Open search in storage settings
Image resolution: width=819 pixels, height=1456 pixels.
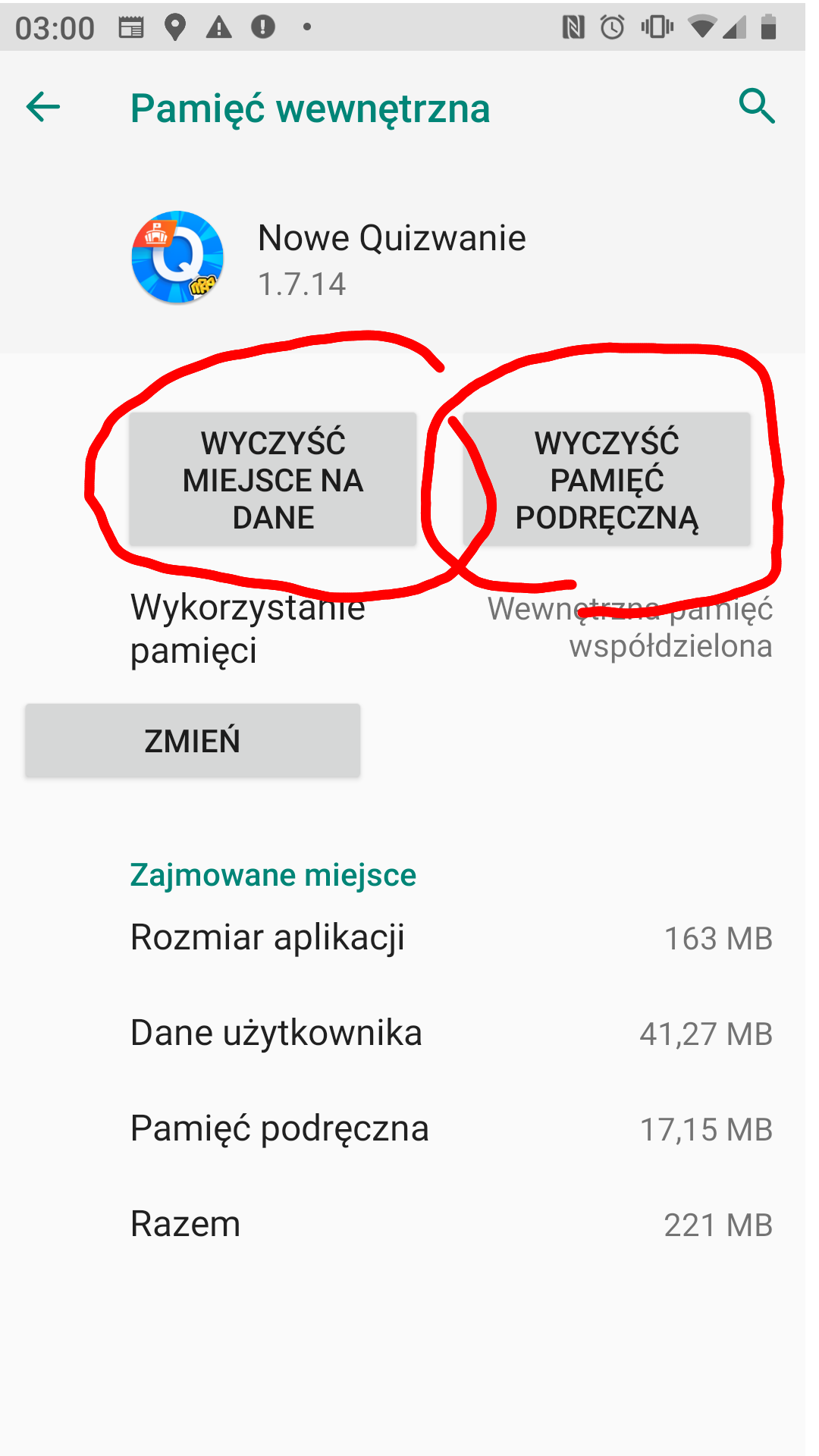click(x=757, y=106)
